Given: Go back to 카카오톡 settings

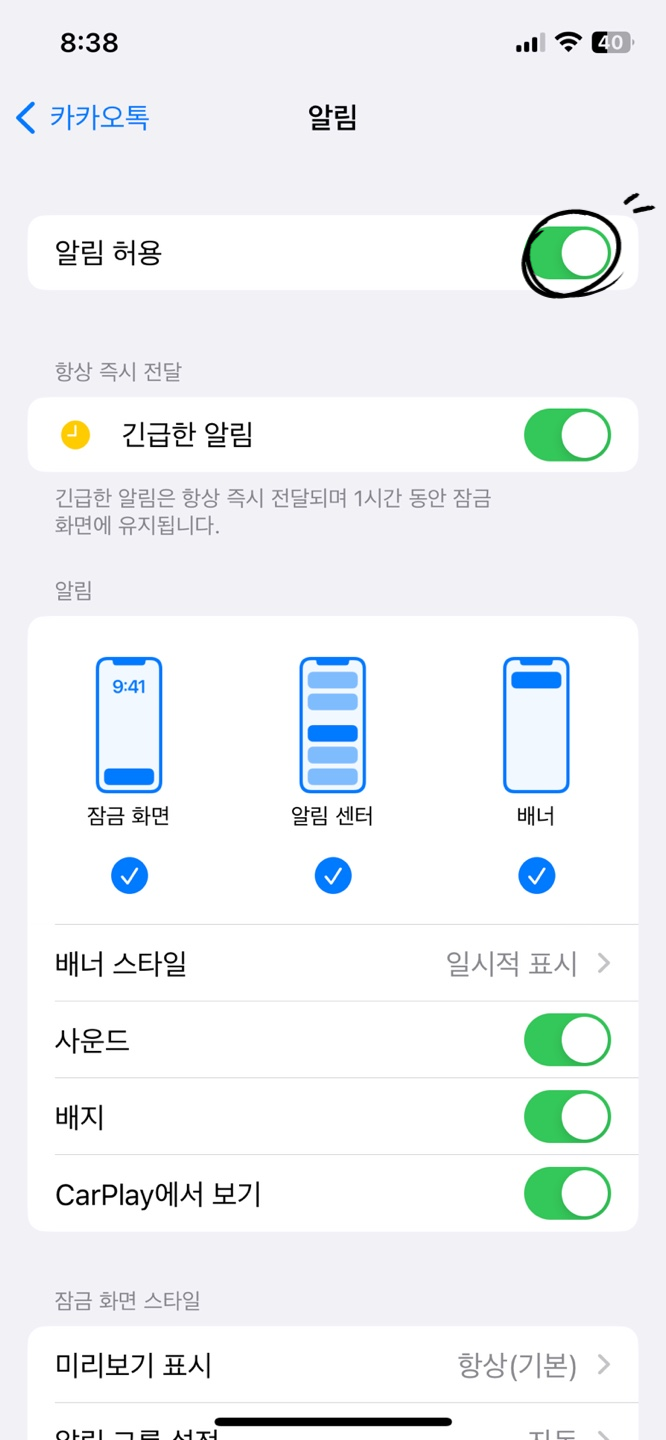Looking at the screenshot, I should pos(83,118).
